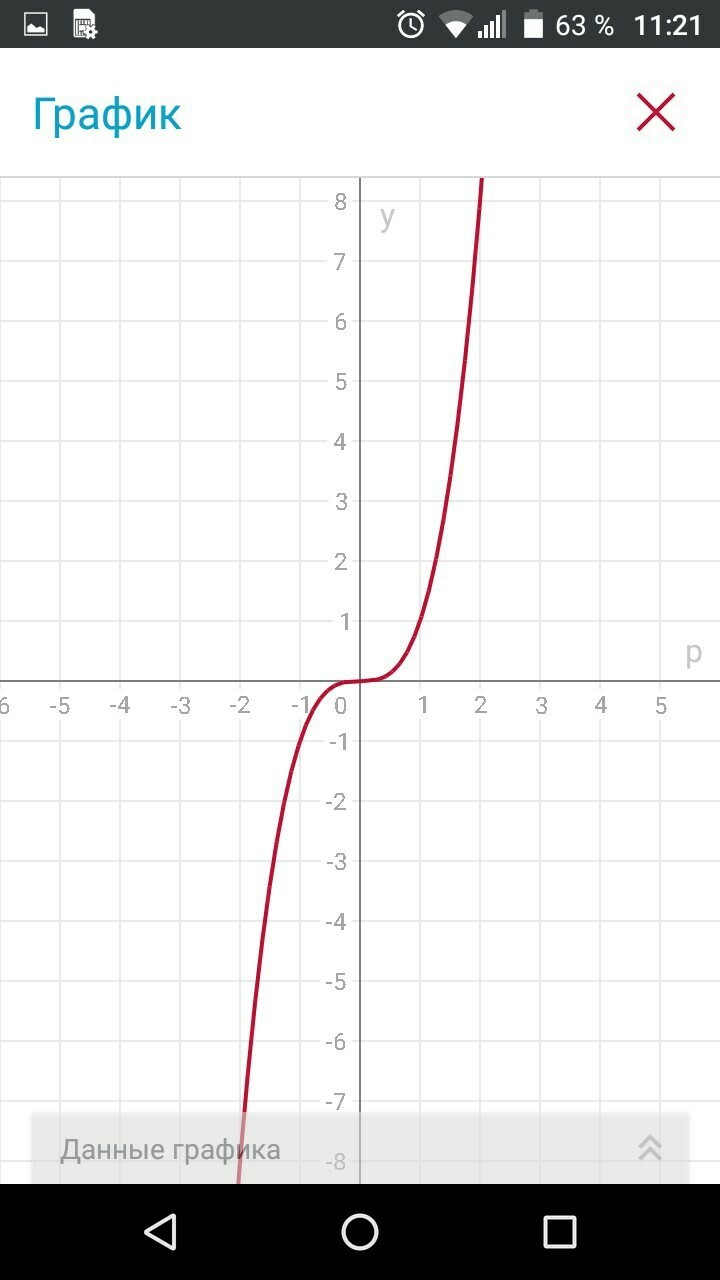
Task: Open recent apps from the navigation bar
Action: (x=560, y=1232)
